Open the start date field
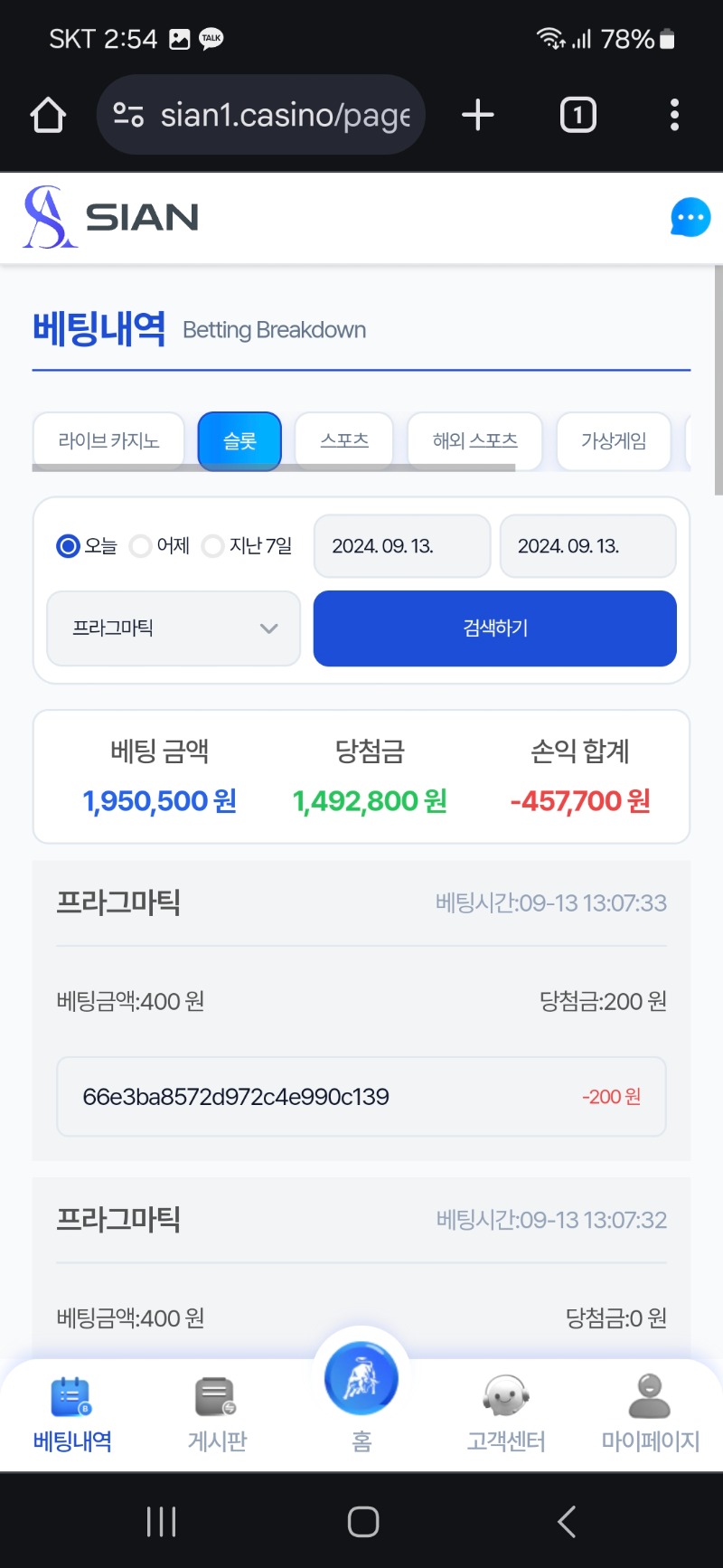This screenshot has height=1568, width=723. (x=402, y=546)
